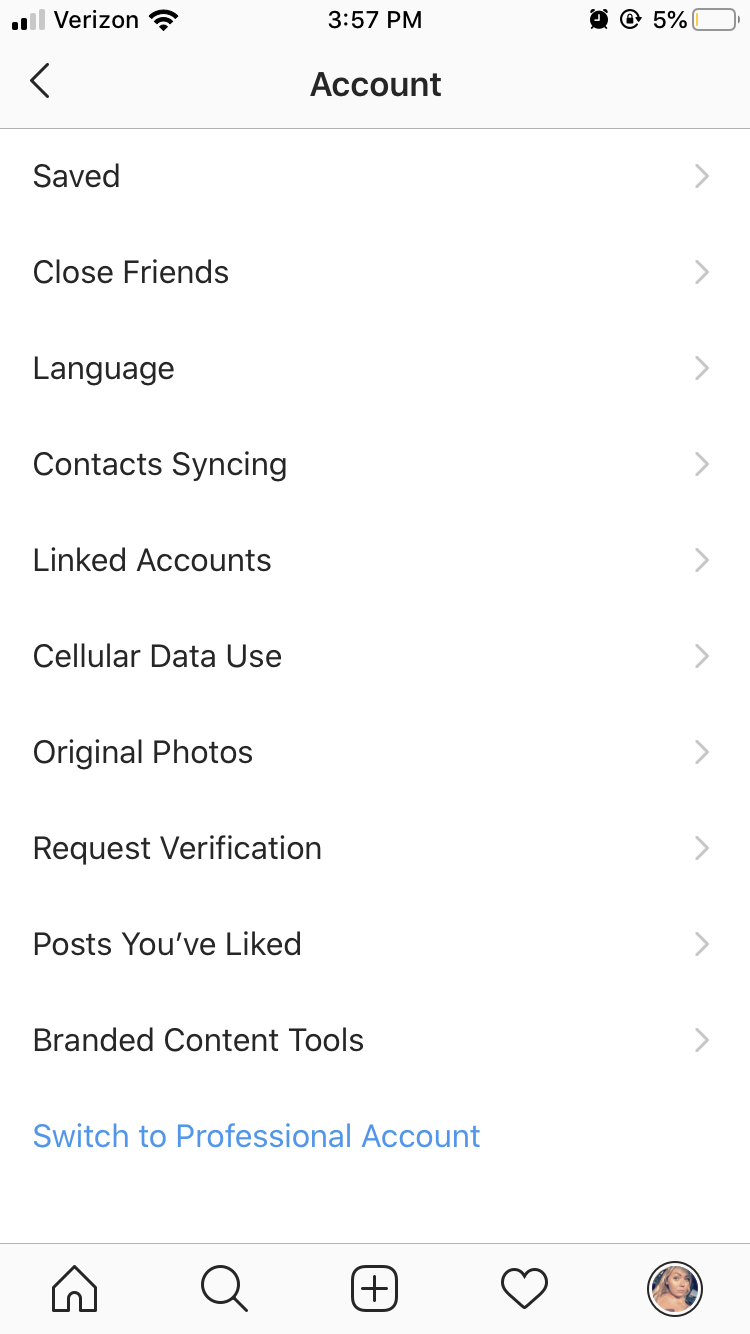This screenshot has width=750, height=1334.
Task: Open the search and explore tab
Action: 224,1288
